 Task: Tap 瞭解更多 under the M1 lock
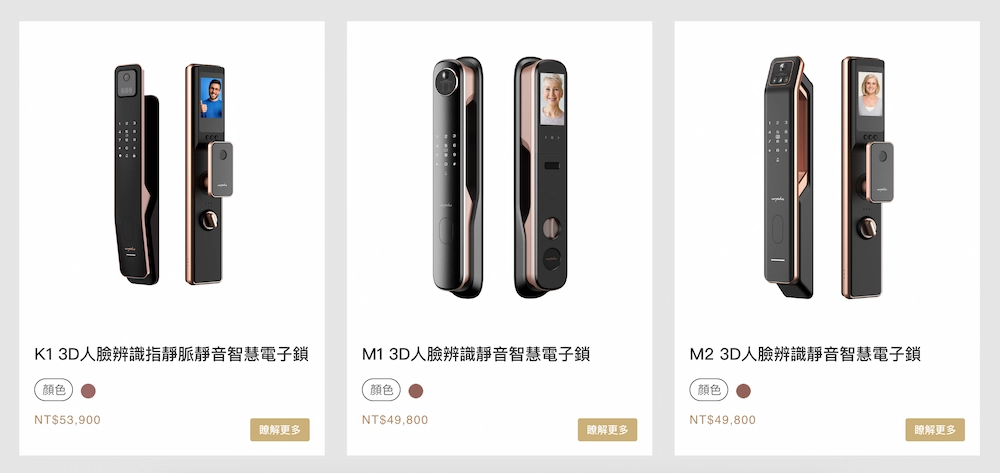[x=607, y=430]
